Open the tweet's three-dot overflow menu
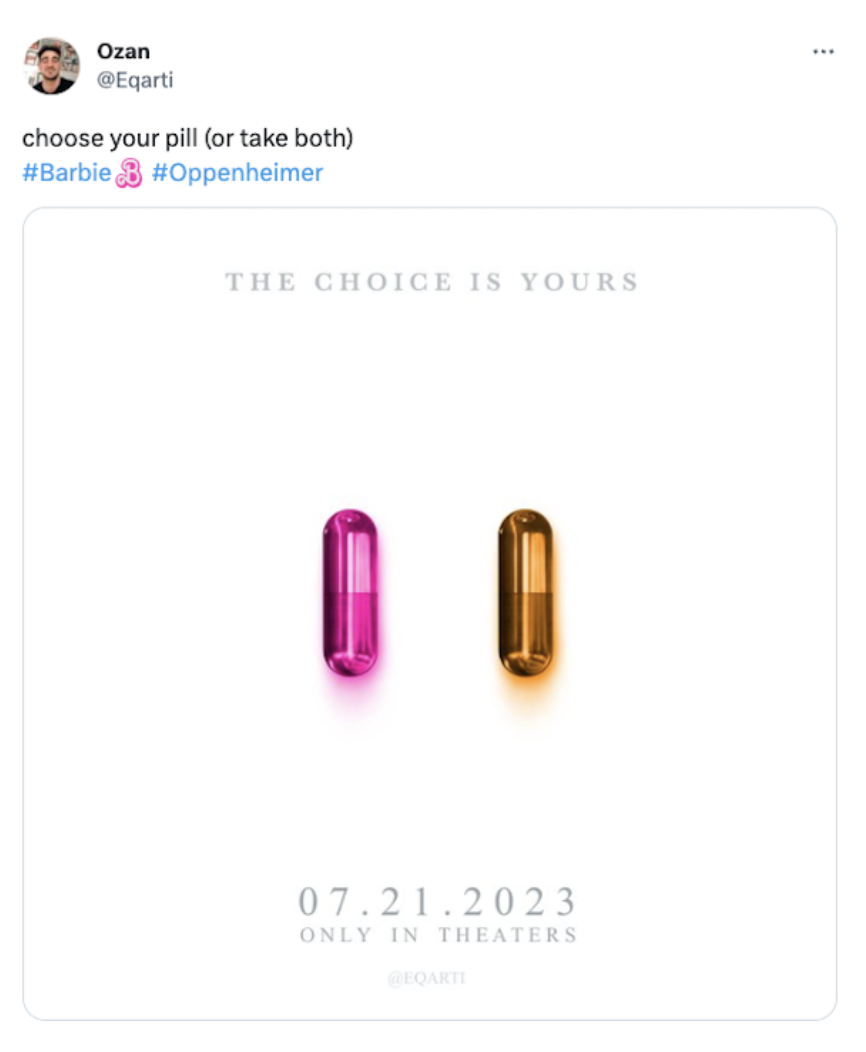866x1052 pixels. pyautogui.click(x=823, y=52)
